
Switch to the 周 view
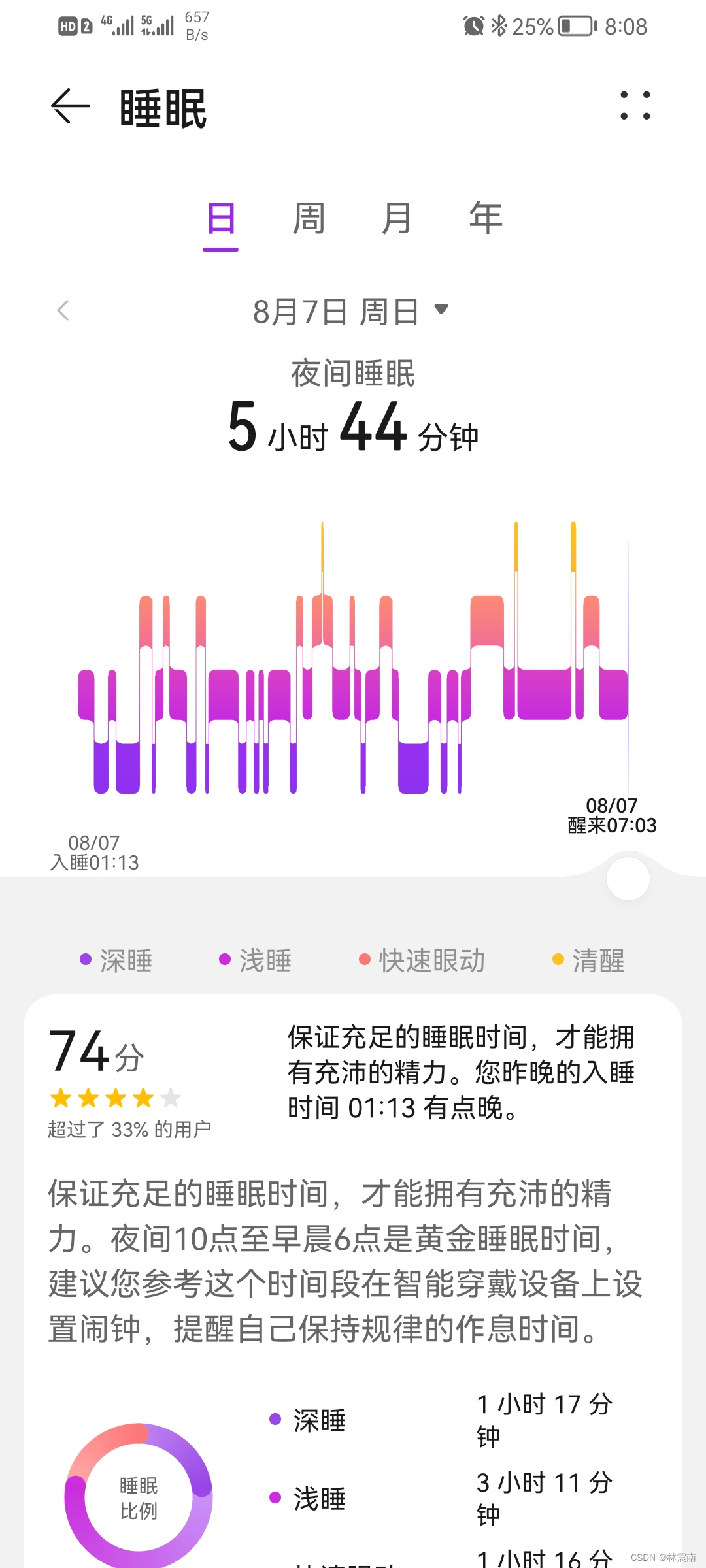307,219
